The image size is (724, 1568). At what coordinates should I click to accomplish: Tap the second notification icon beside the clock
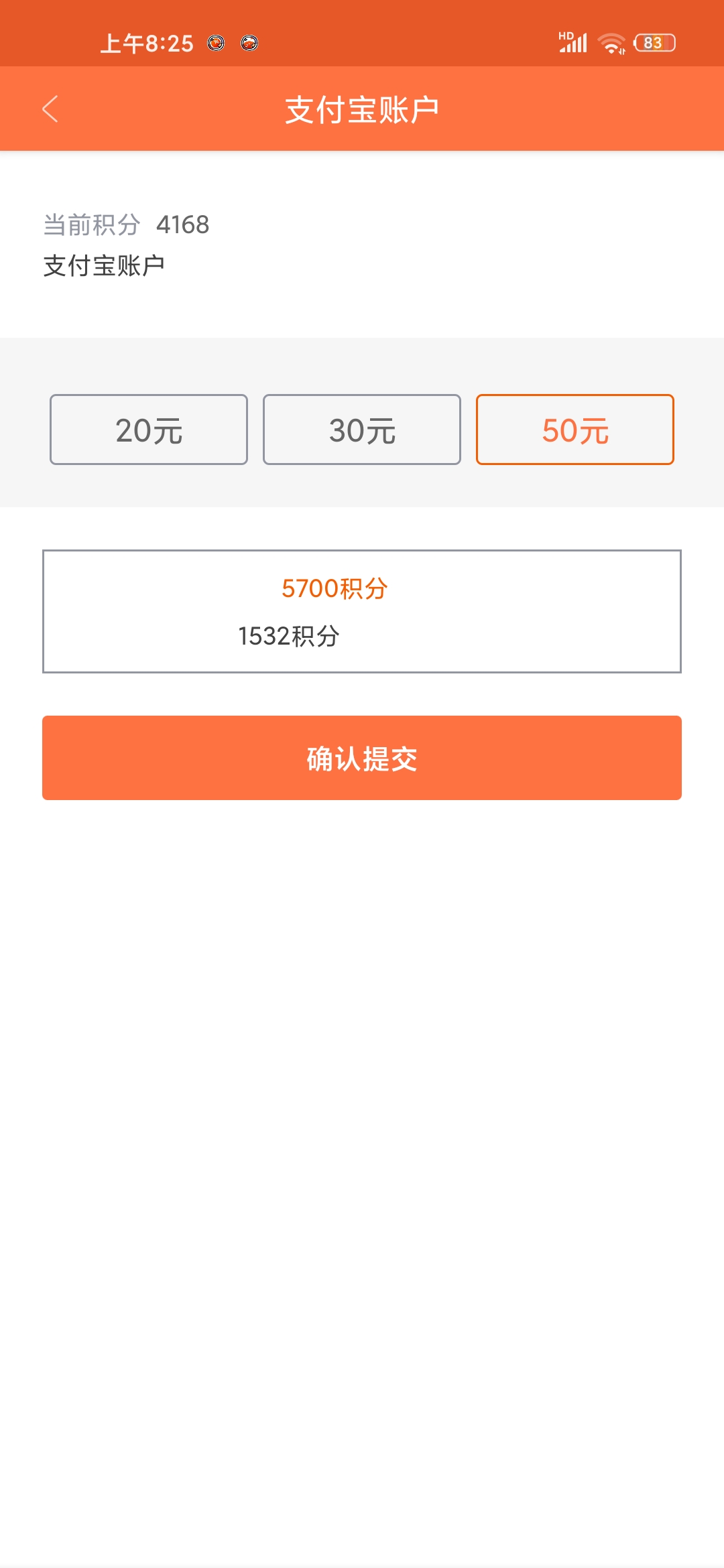click(250, 44)
